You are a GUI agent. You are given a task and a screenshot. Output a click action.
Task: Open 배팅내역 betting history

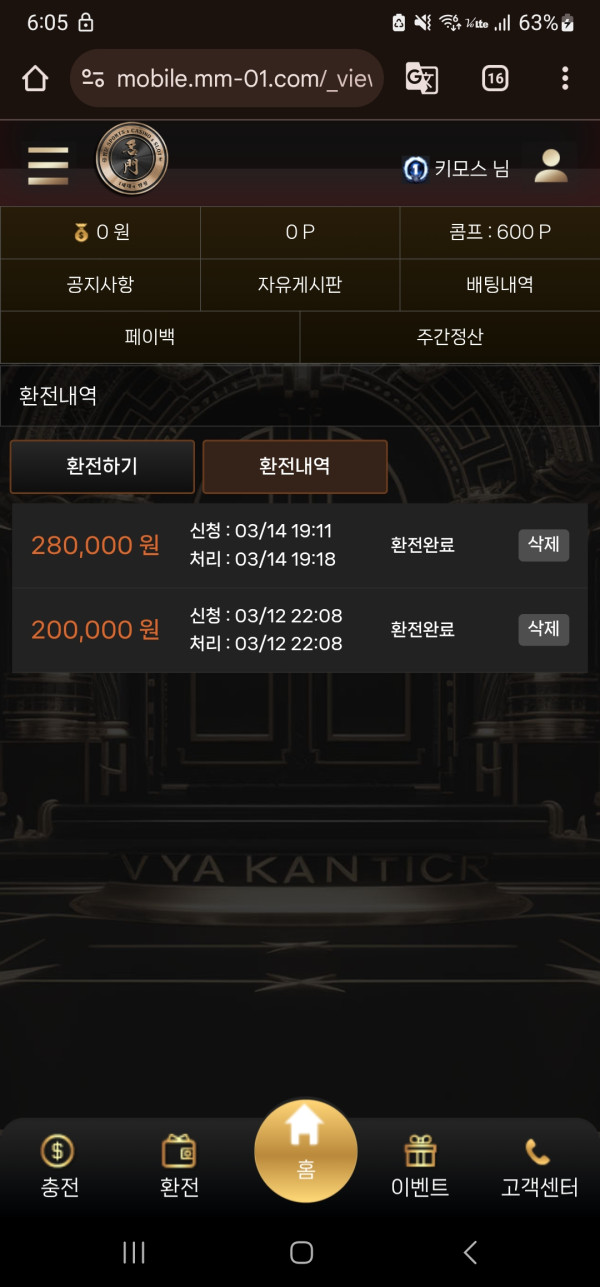coord(500,284)
